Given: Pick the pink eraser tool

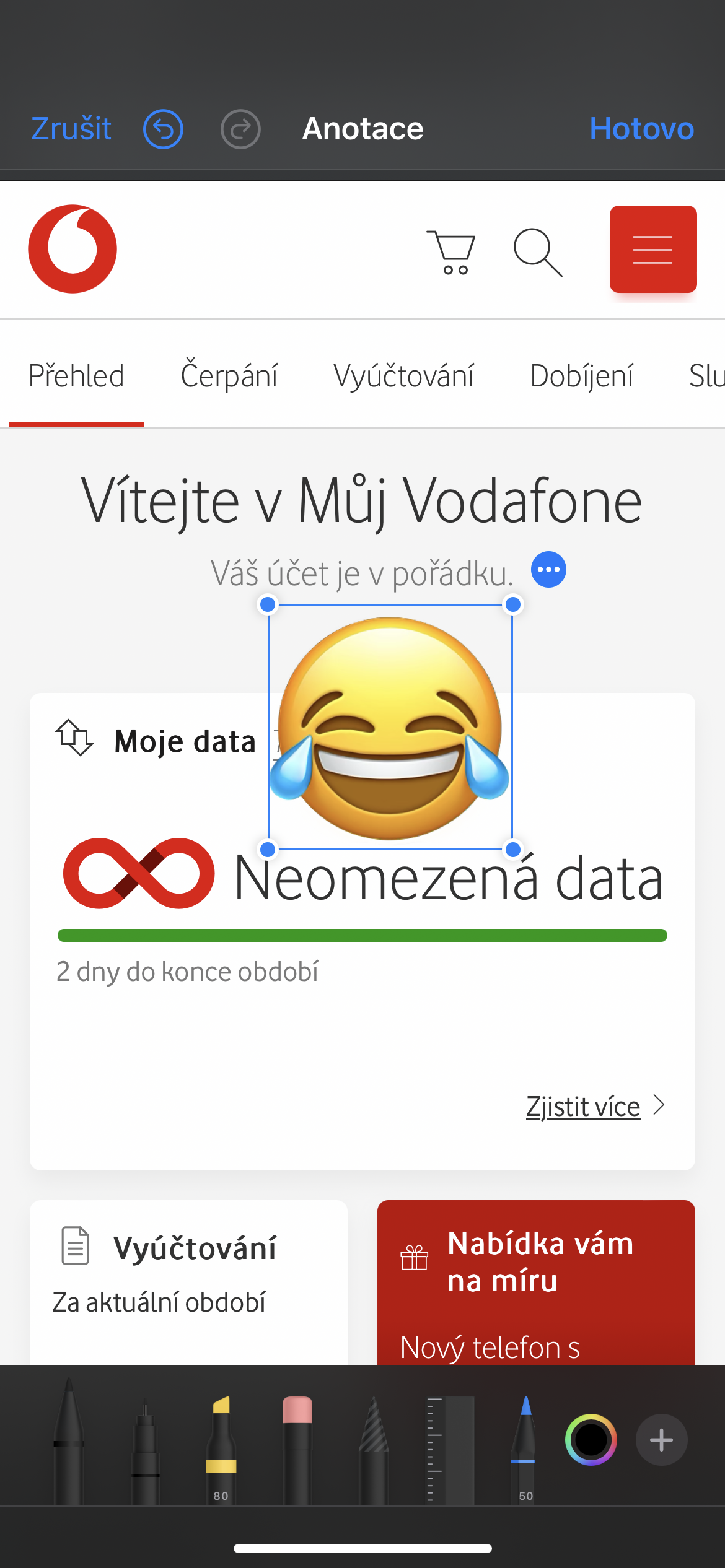Looking at the screenshot, I should pyautogui.click(x=297, y=1448).
